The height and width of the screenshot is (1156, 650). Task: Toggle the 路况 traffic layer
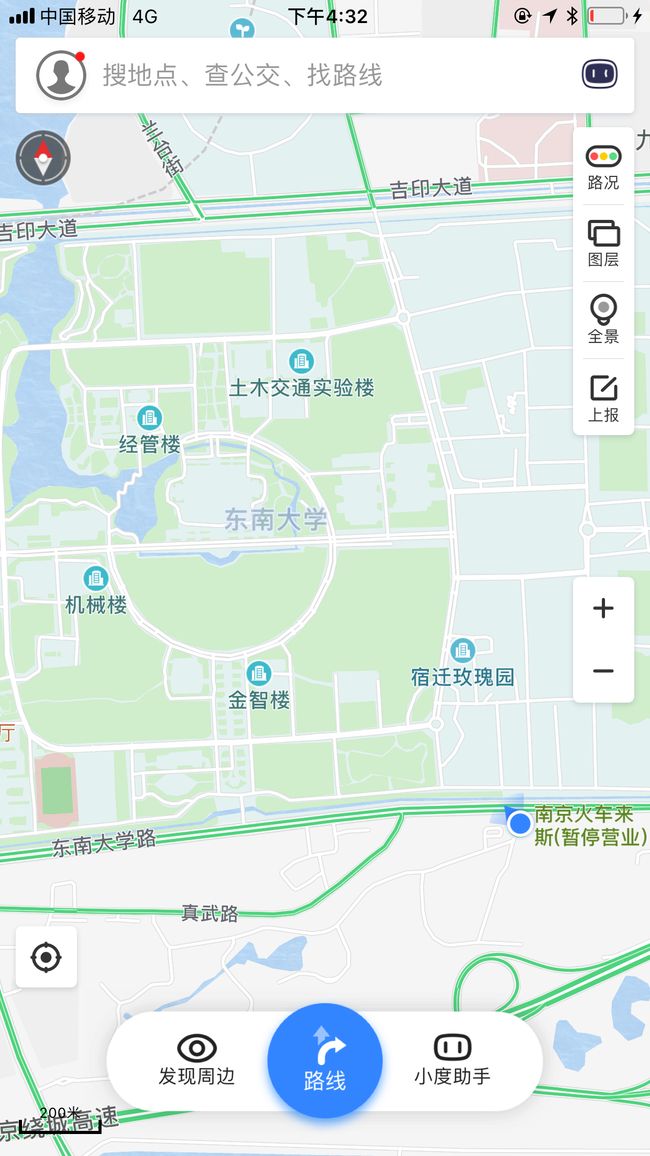[604, 169]
